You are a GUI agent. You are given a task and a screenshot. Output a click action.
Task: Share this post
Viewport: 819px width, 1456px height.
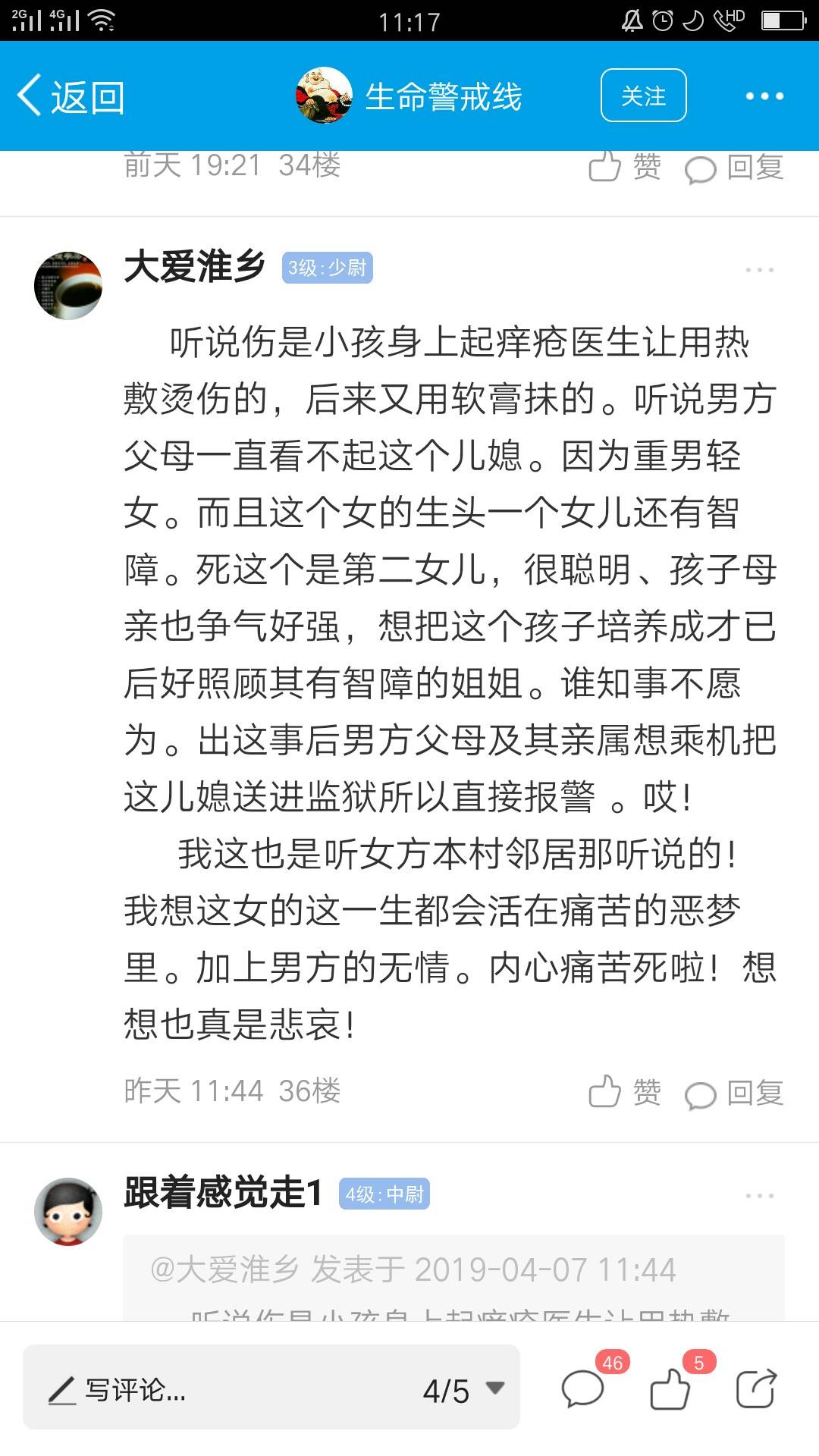[x=756, y=1389]
